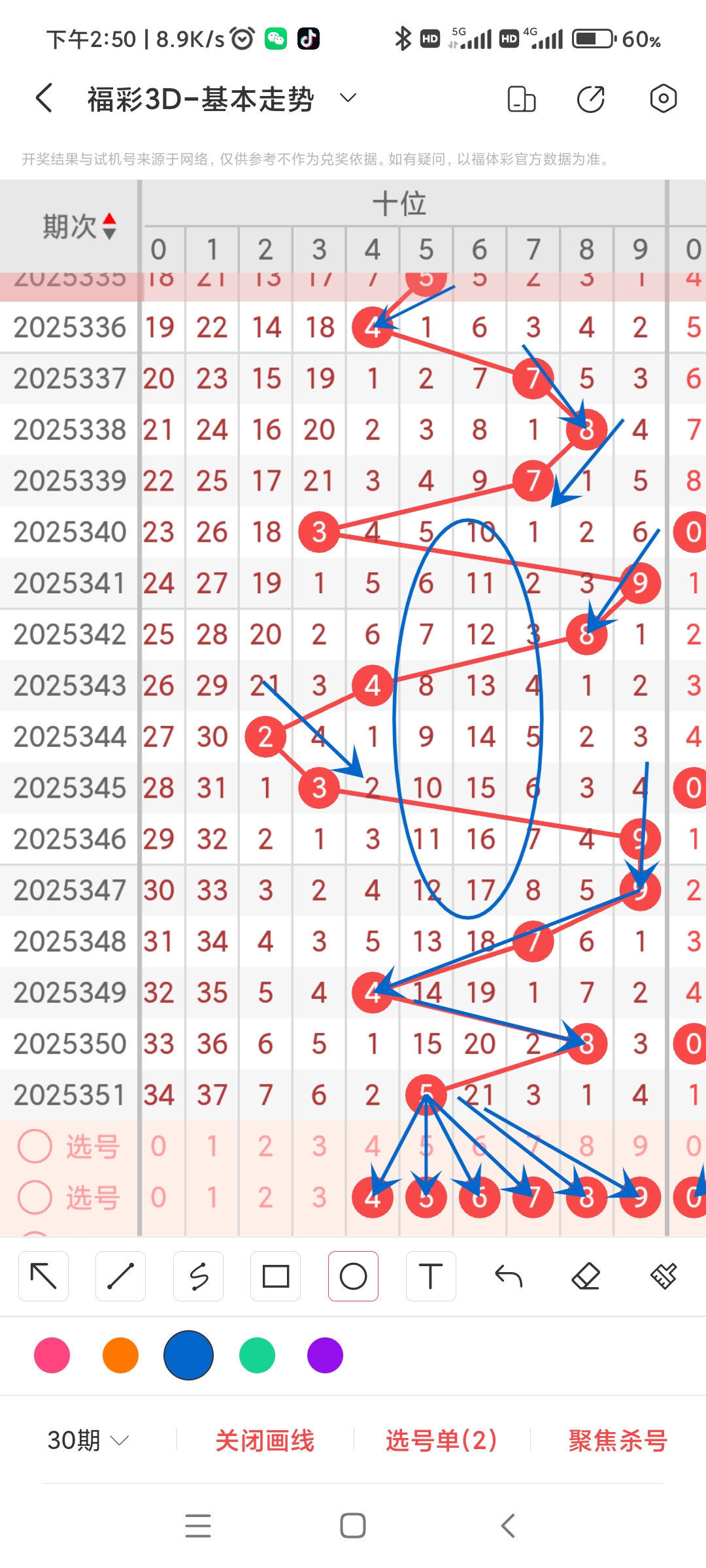Select the arrow drawing tool
The image size is (706, 1568).
(x=43, y=1275)
